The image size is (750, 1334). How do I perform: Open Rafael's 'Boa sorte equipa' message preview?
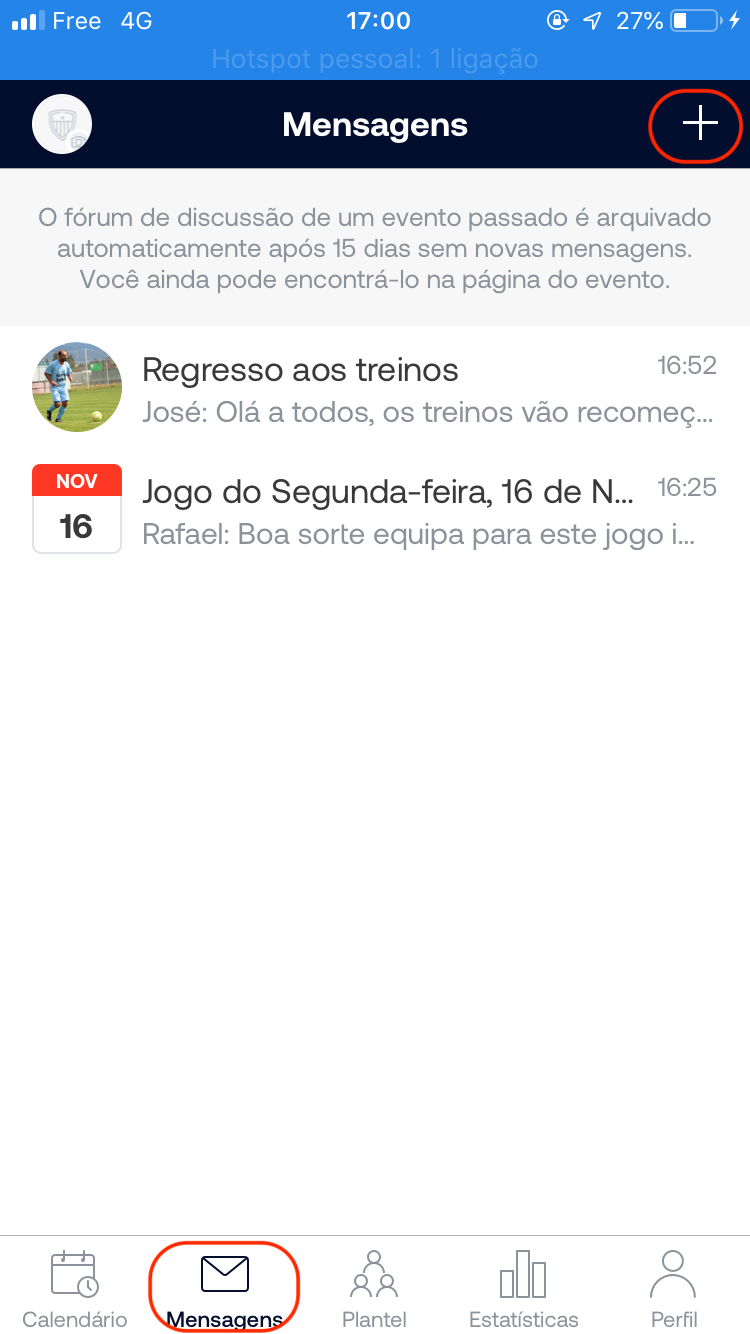coord(416,534)
